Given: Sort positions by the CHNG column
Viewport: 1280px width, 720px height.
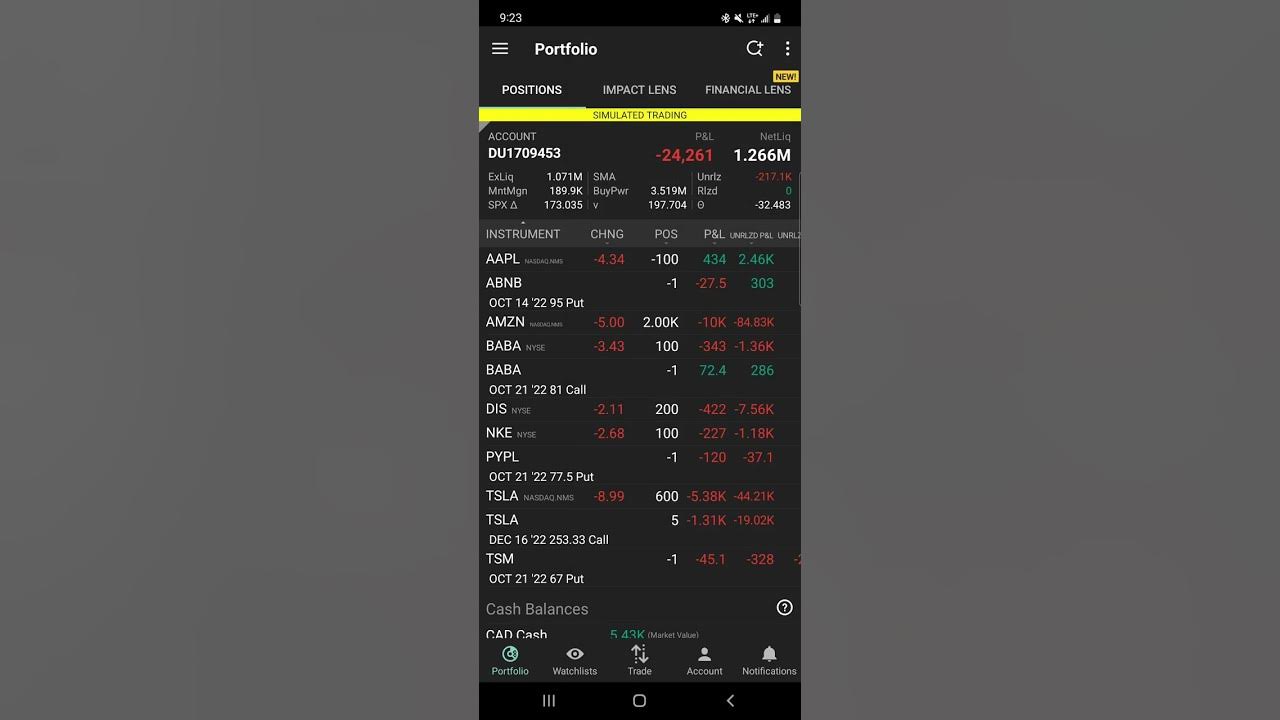Looking at the screenshot, I should coord(607,234).
